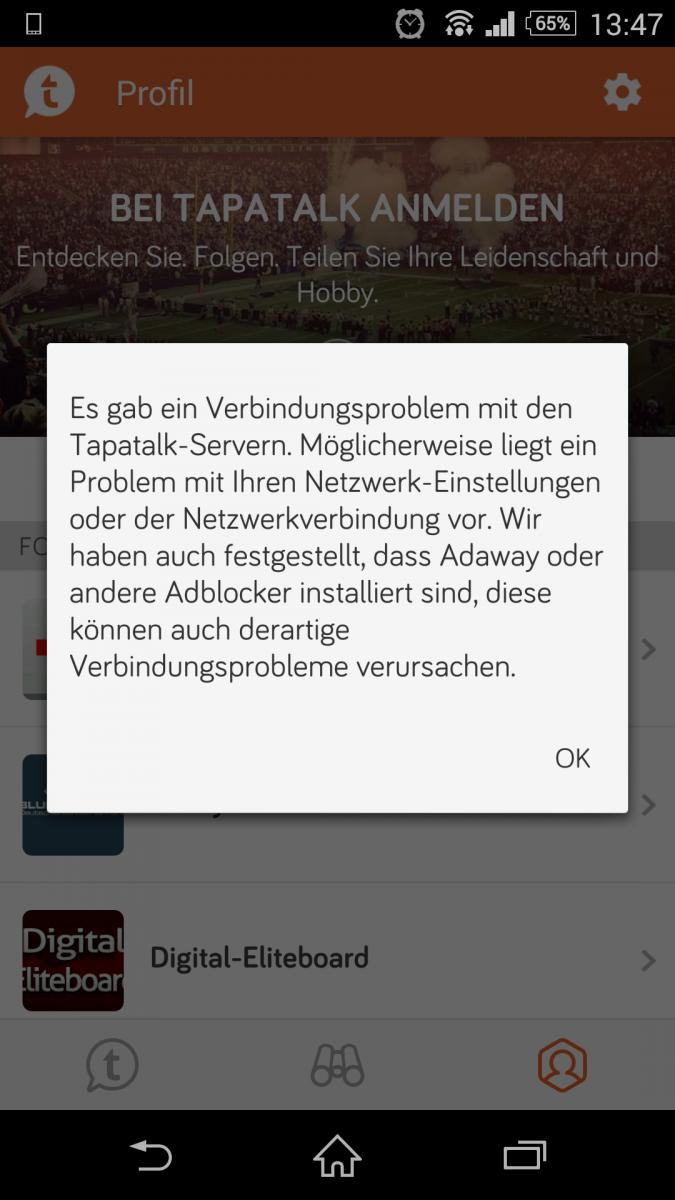
Task: Tap the Tapatalk logo in the app bar
Action: (x=49, y=93)
